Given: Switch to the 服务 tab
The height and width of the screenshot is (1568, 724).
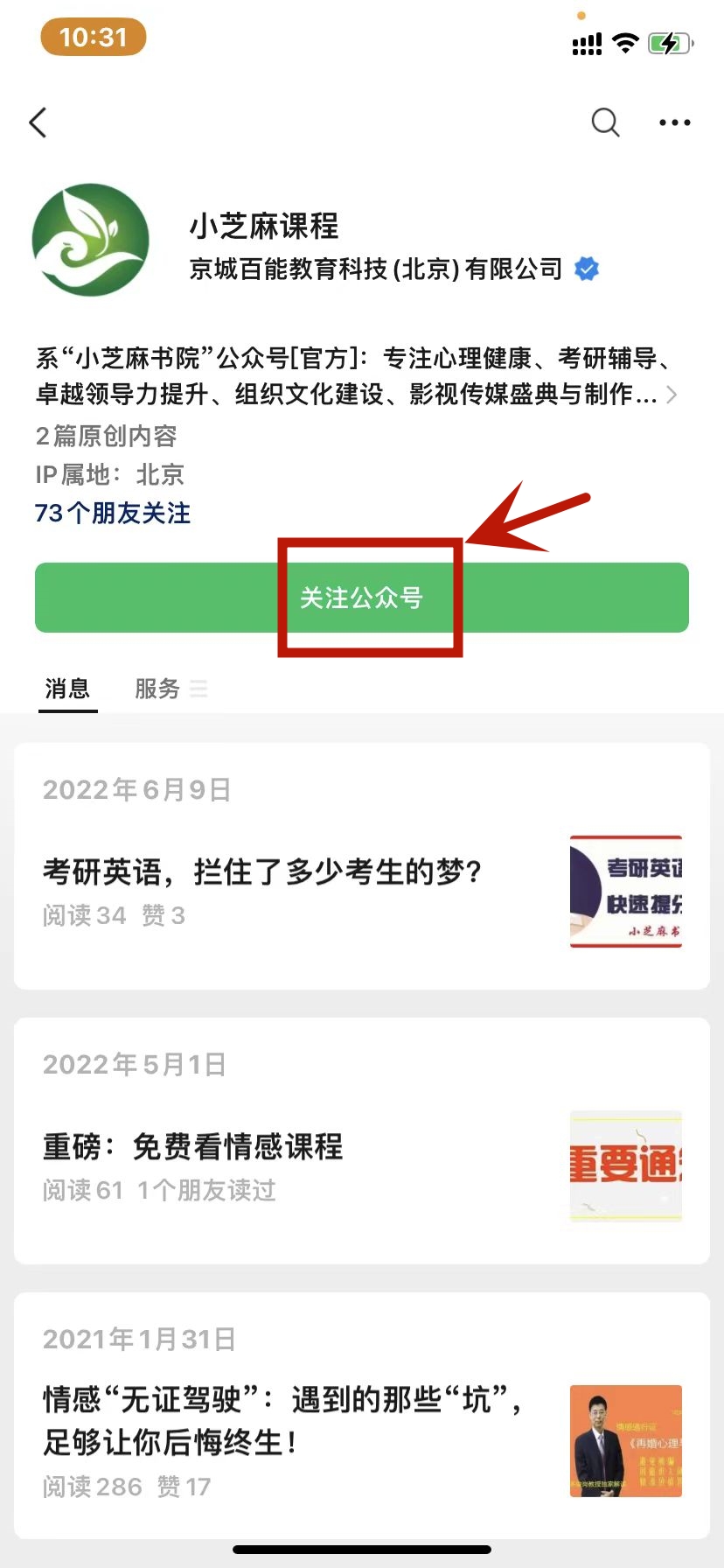Looking at the screenshot, I should coord(171,689).
